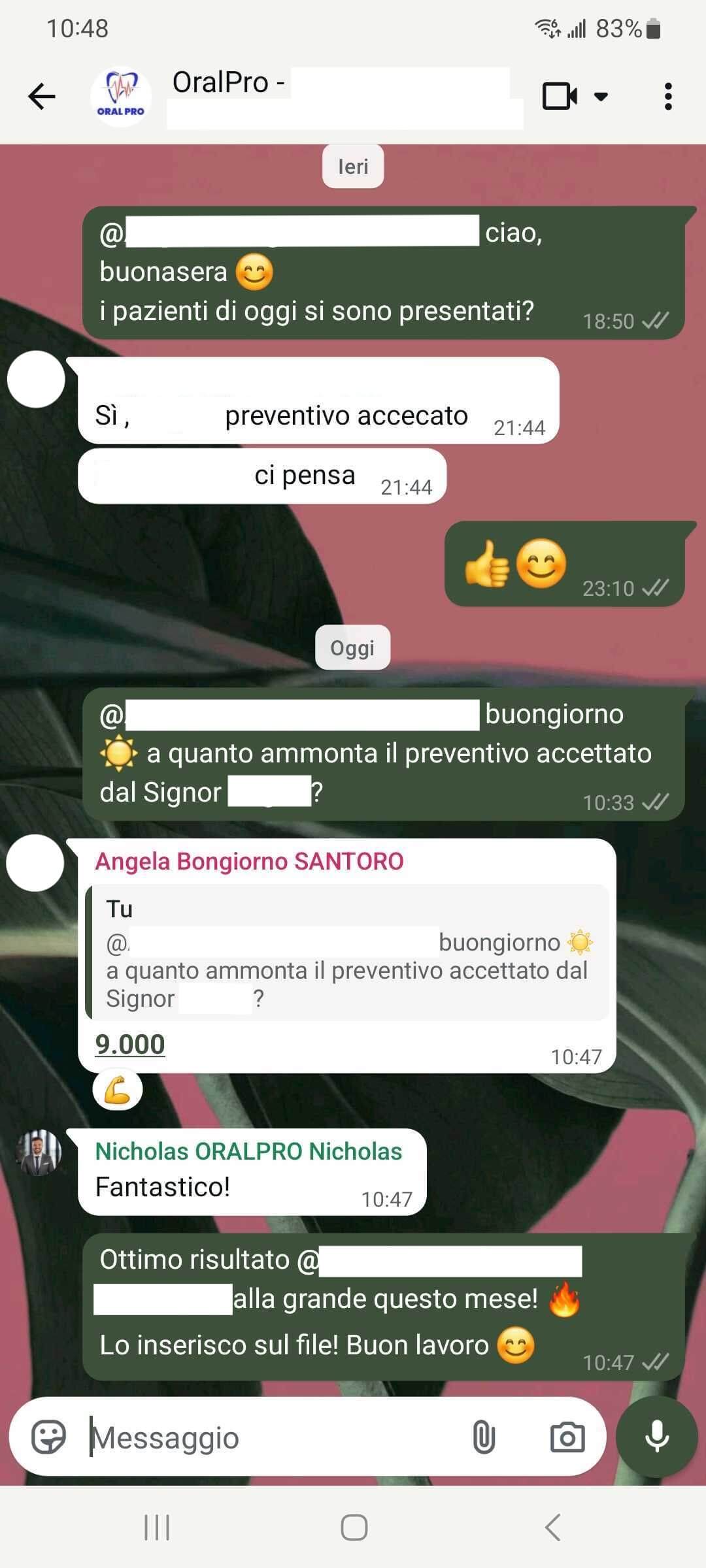
Task: Open the recent apps button
Action: tap(157, 1527)
